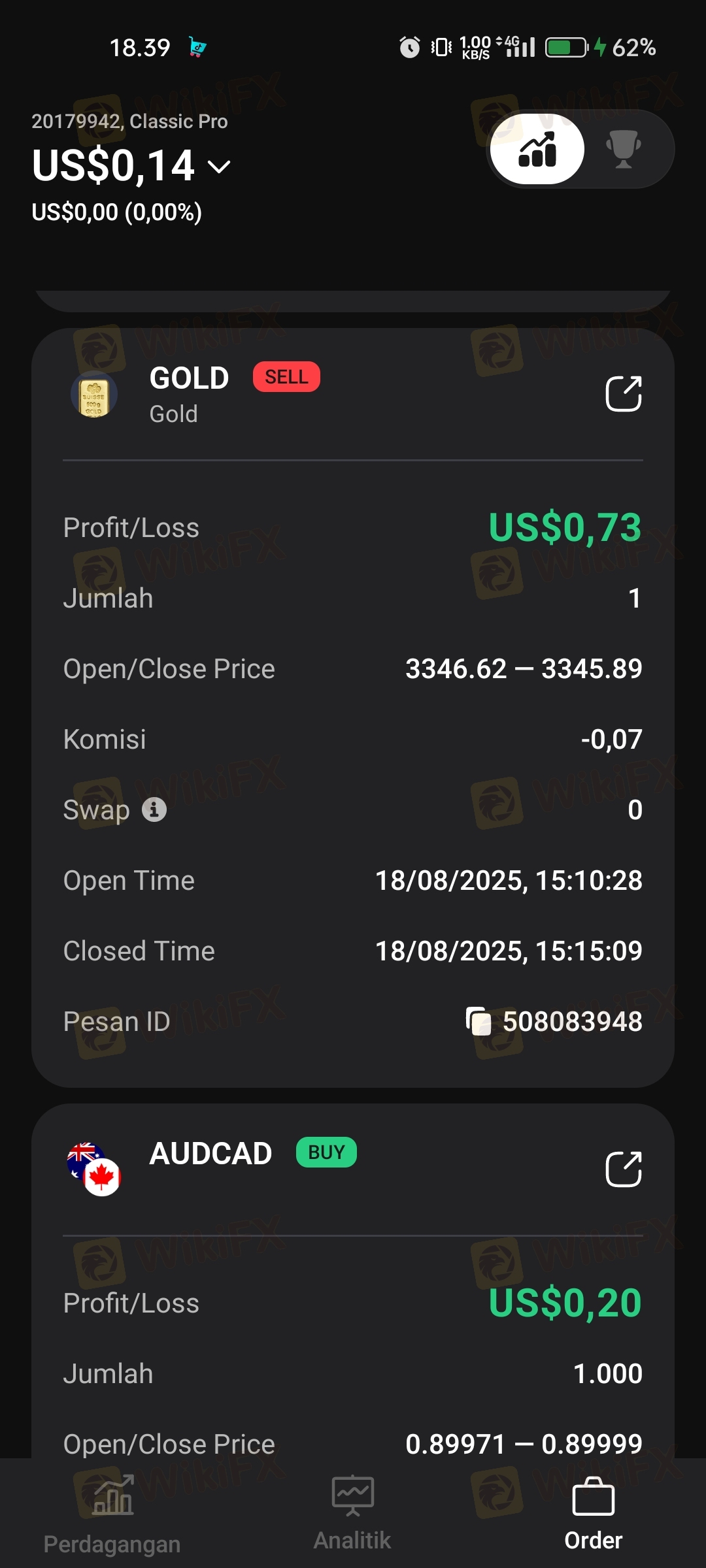Open the Perdagangan tab
The height and width of the screenshot is (1568, 706).
[112, 1516]
